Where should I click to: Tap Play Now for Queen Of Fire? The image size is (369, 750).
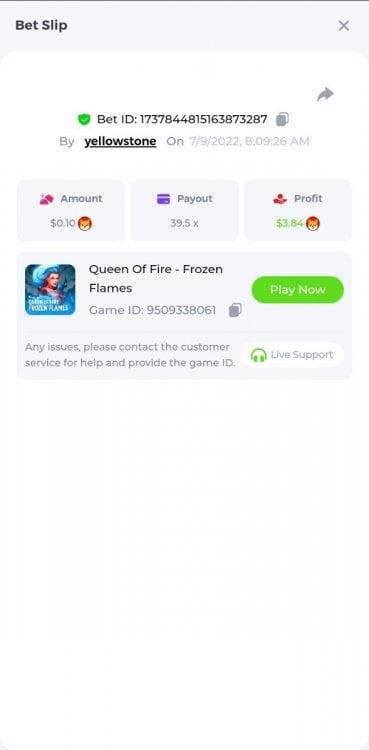pyautogui.click(x=298, y=289)
